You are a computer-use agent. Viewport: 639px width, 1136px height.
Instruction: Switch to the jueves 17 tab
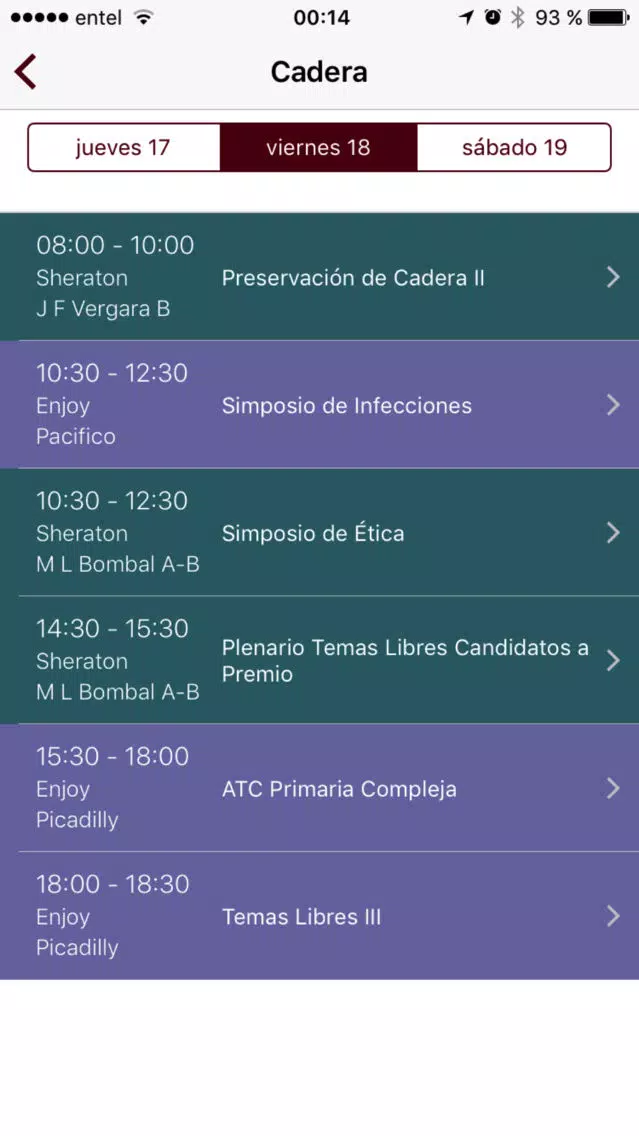(x=123, y=148)
